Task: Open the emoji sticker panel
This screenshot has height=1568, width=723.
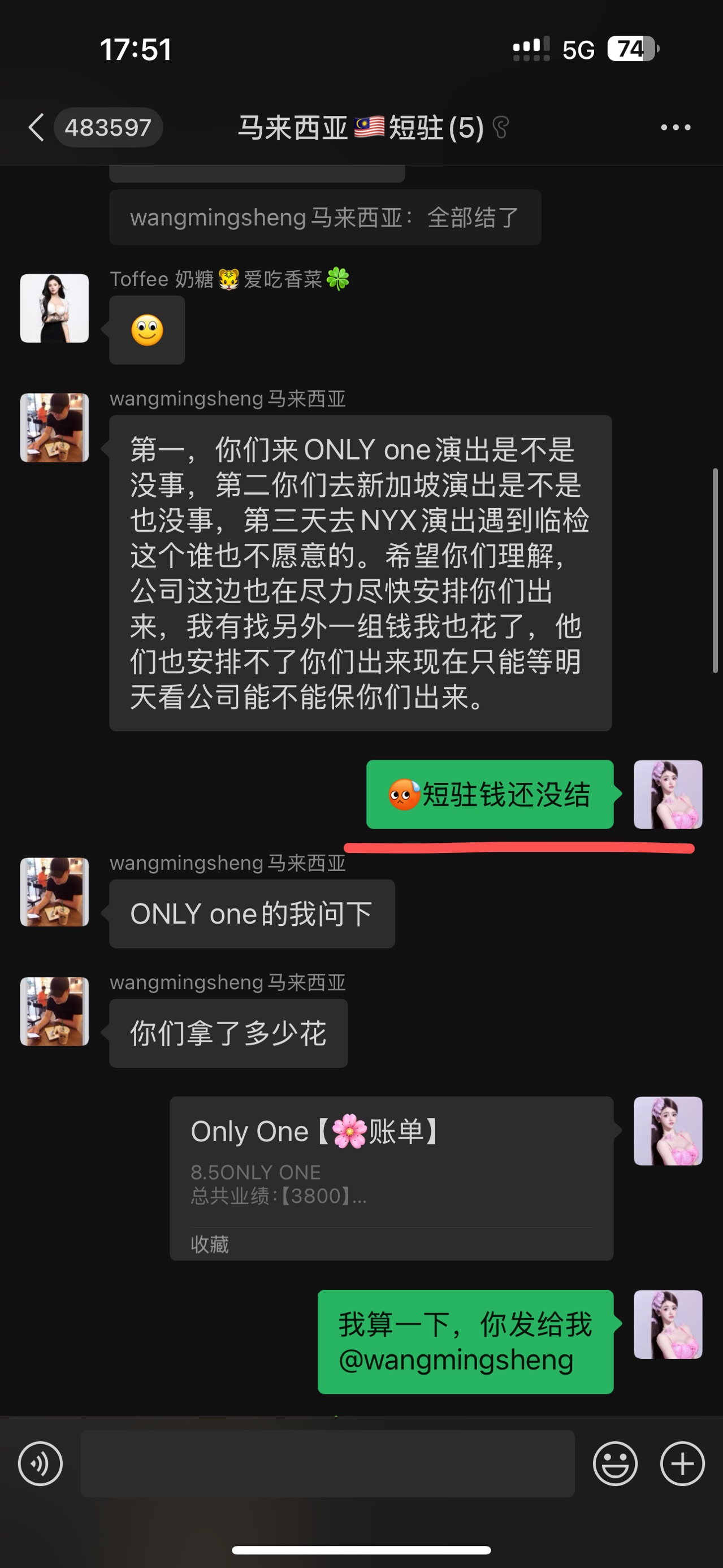Action: (x=615, y=1463)
